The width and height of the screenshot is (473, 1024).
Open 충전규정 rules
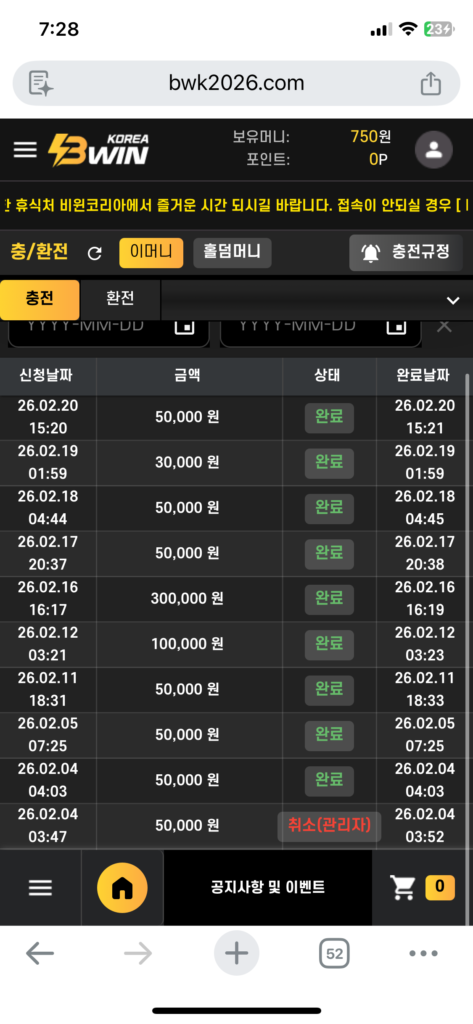tap(406, 253)
